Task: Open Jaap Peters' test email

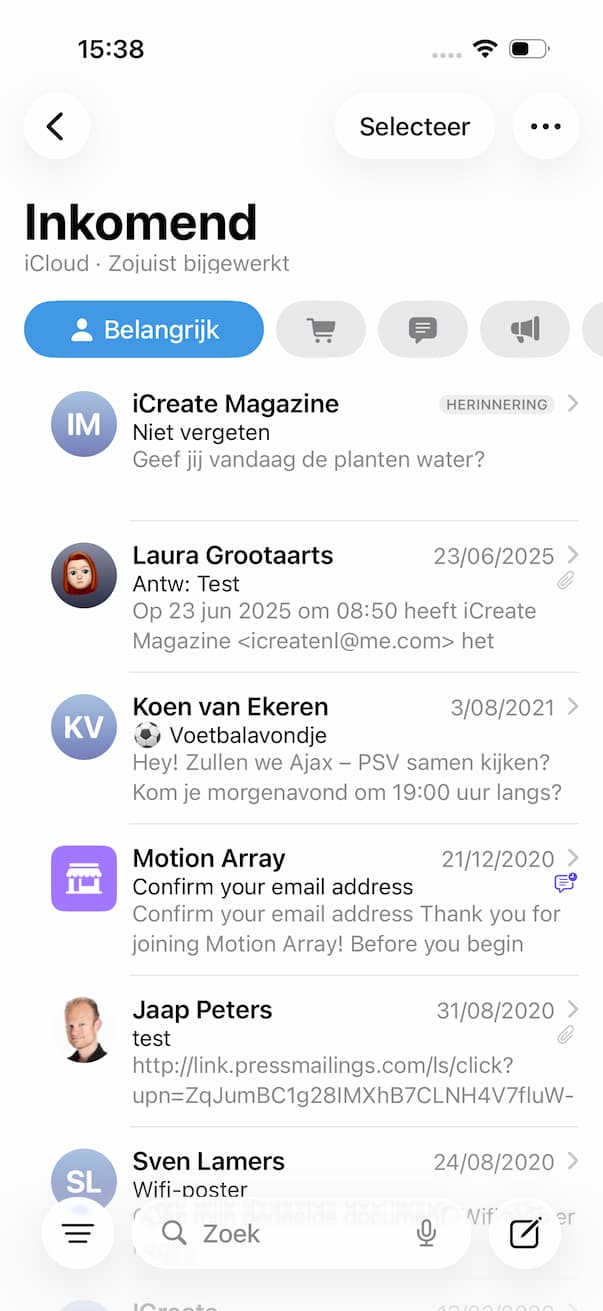Action: click(340, 1052)
